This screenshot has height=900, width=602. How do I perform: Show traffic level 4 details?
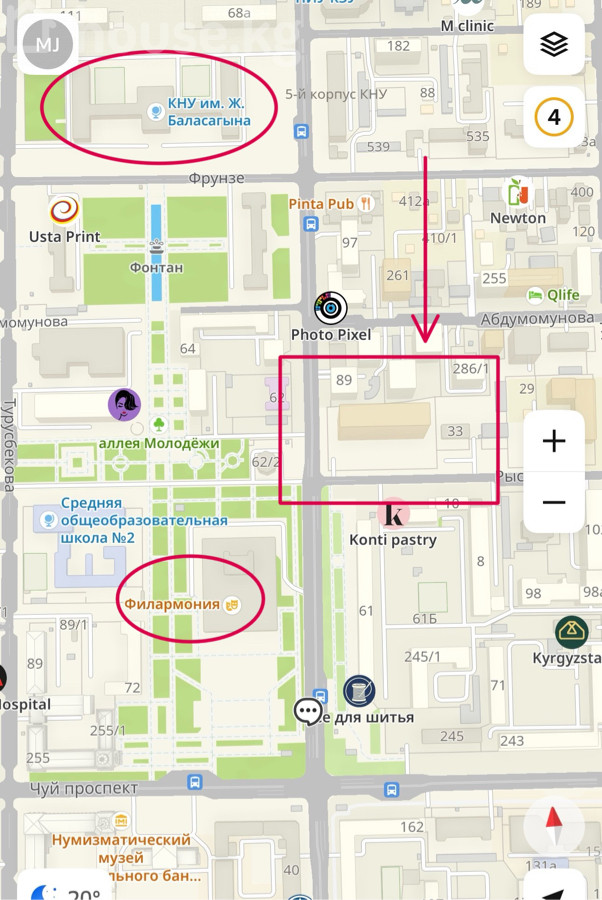click(554, 118)
